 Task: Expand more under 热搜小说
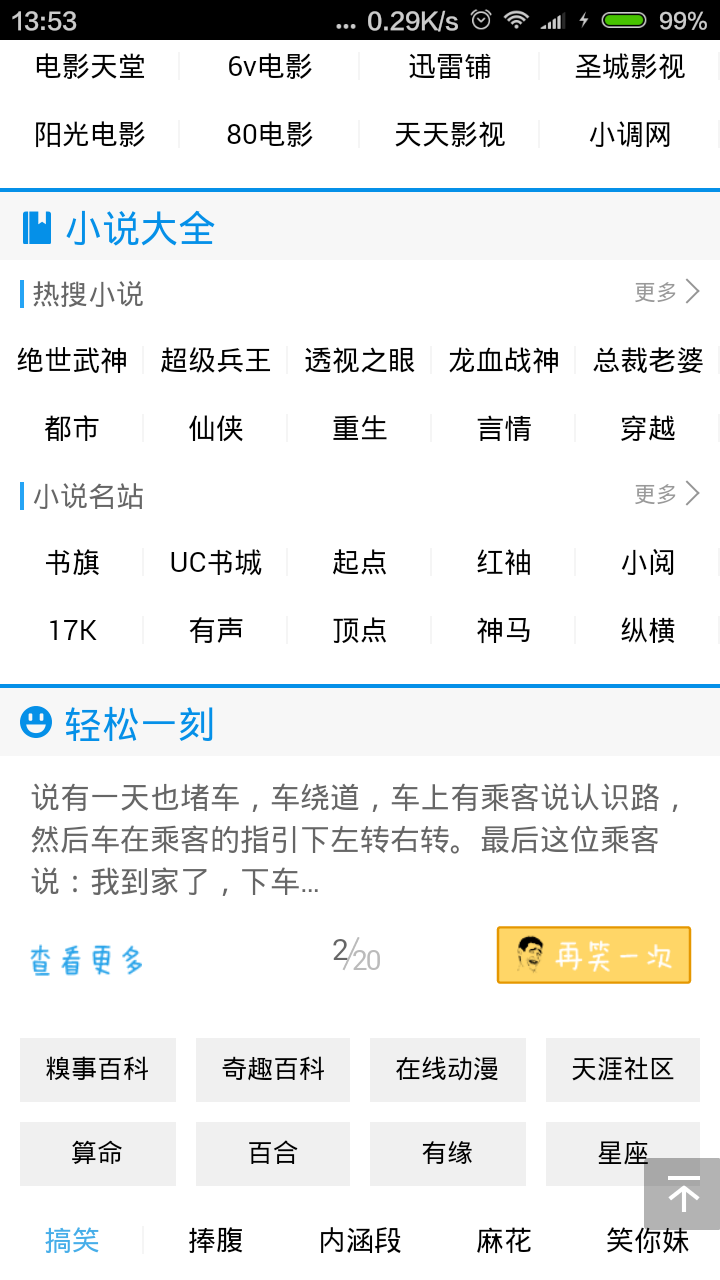click(x=667, y=292)
